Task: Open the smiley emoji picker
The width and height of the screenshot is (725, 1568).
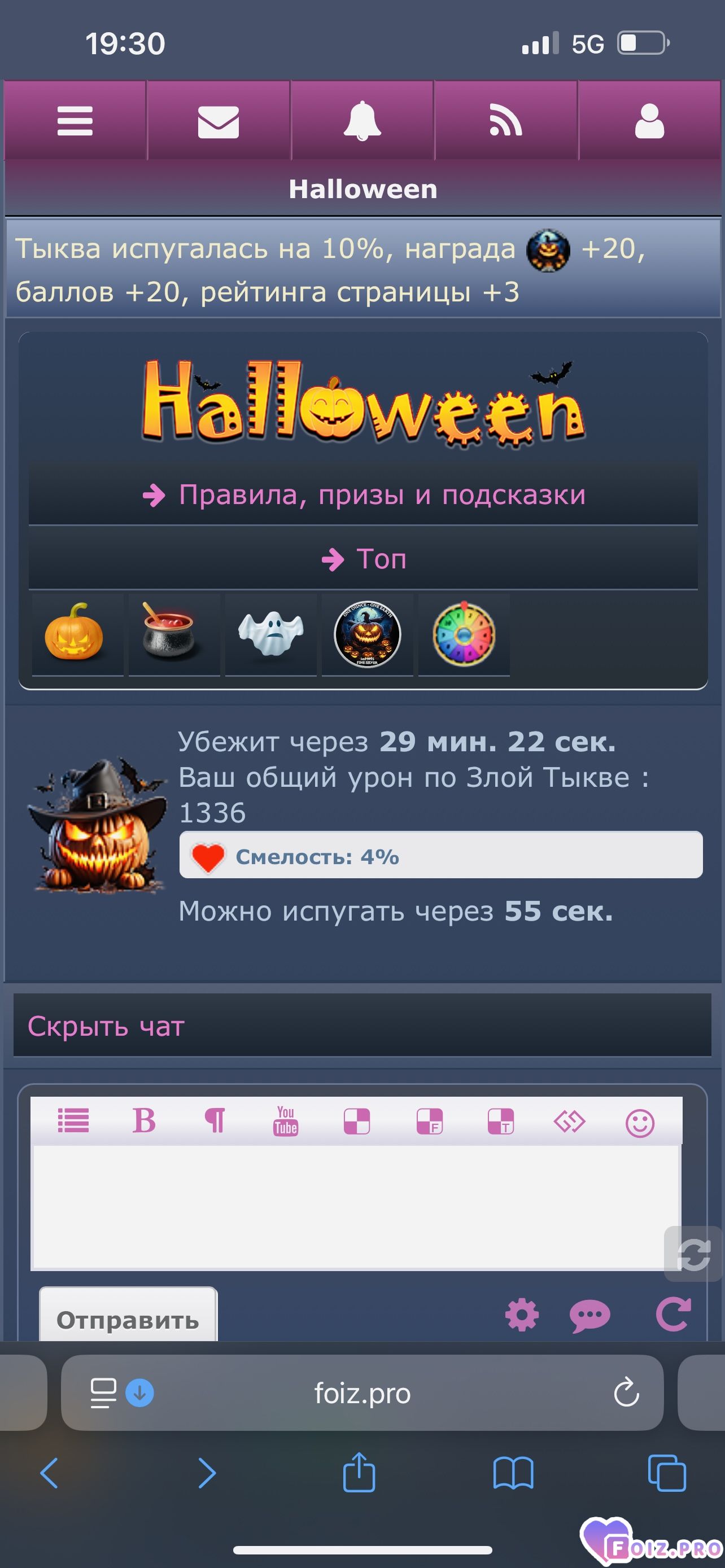Action: pyautogui.click(x=640, y=1123)
